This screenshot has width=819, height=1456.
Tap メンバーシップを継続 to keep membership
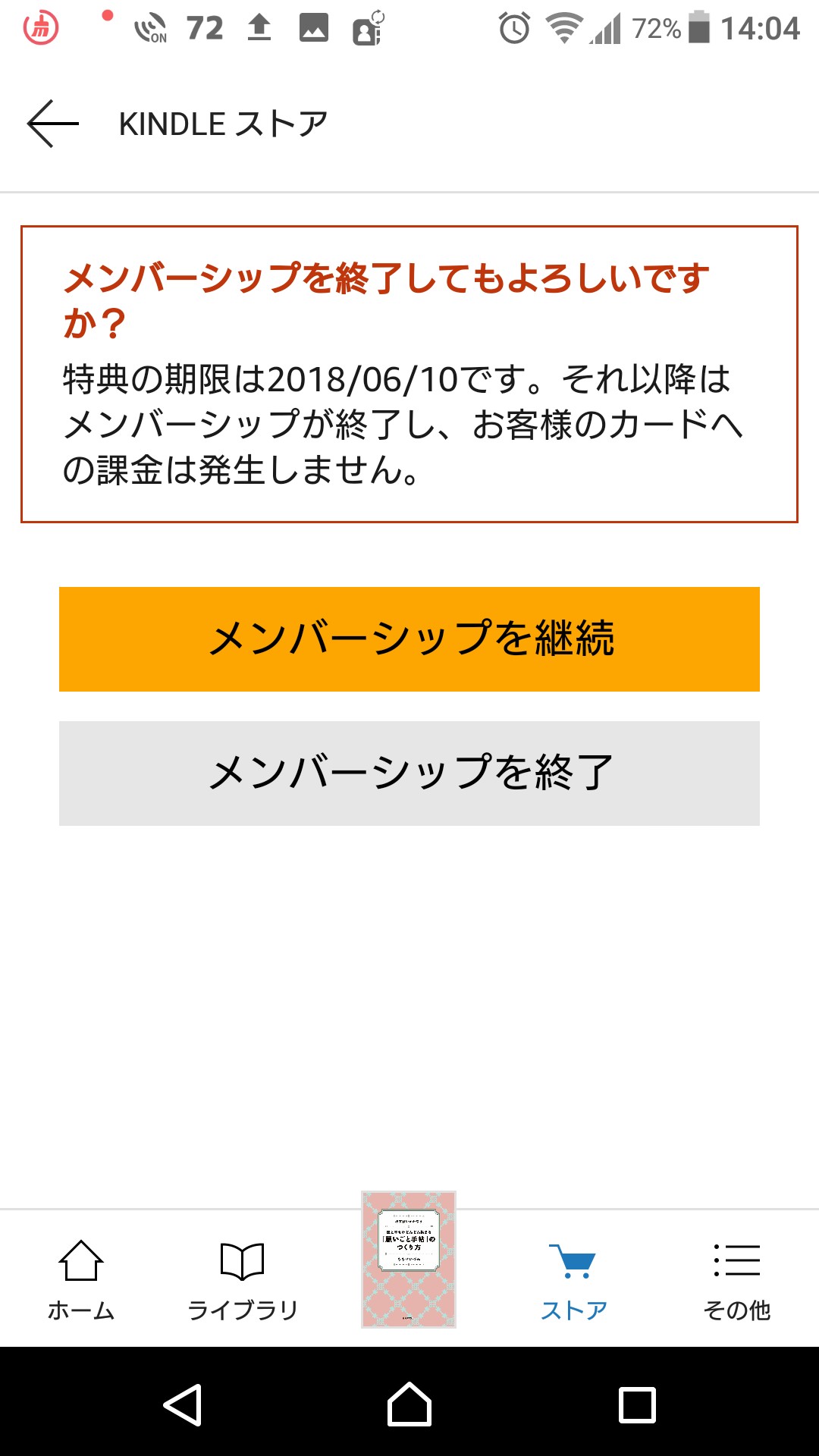pyautogui.click(x=409, y=639)
